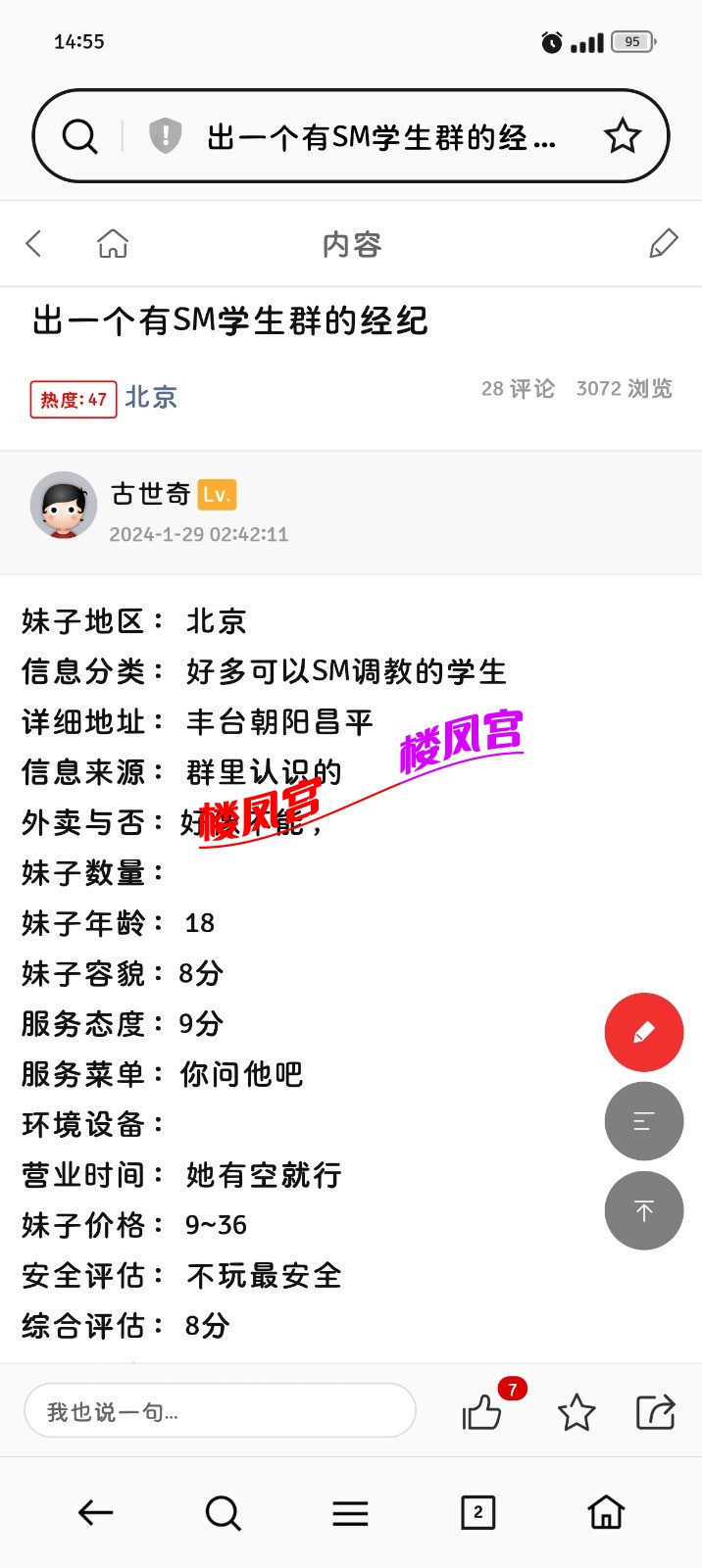Favorite the post with bottom star icon
The width and height of the screenshot is (702, 1568).
click(577, 1412)
